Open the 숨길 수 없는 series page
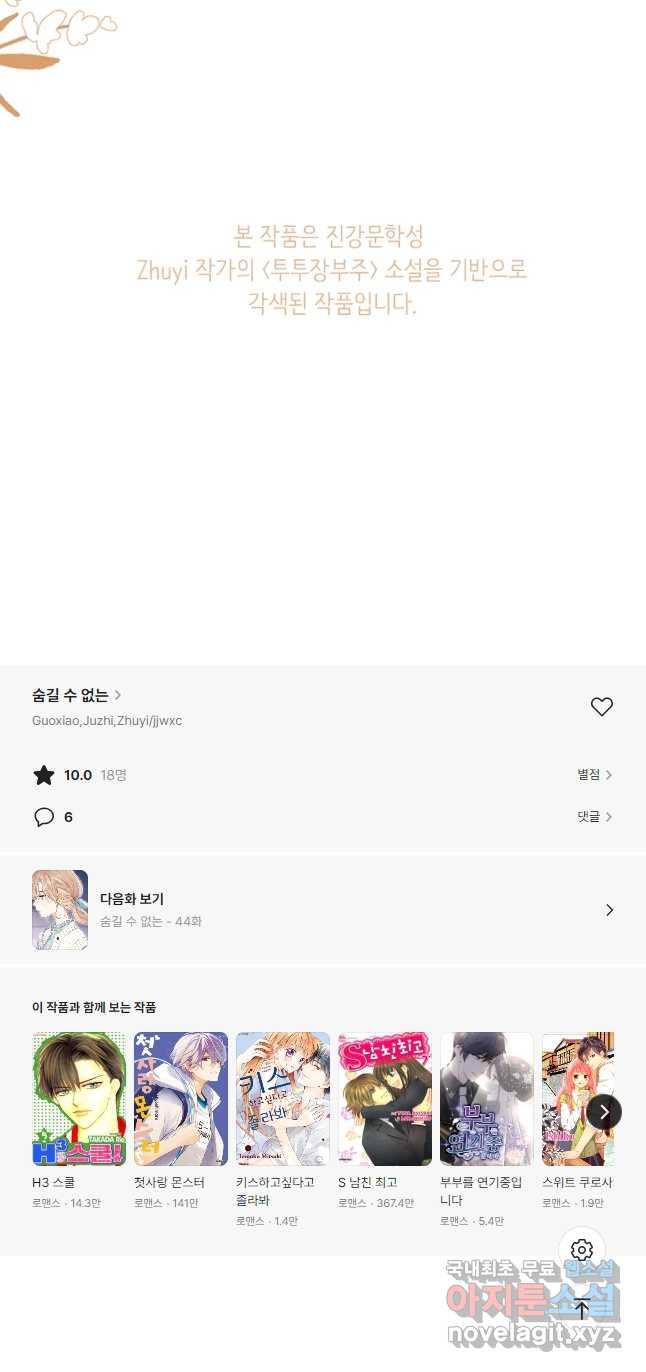This screenshot has width=646, height=1372. pos(77,695)
